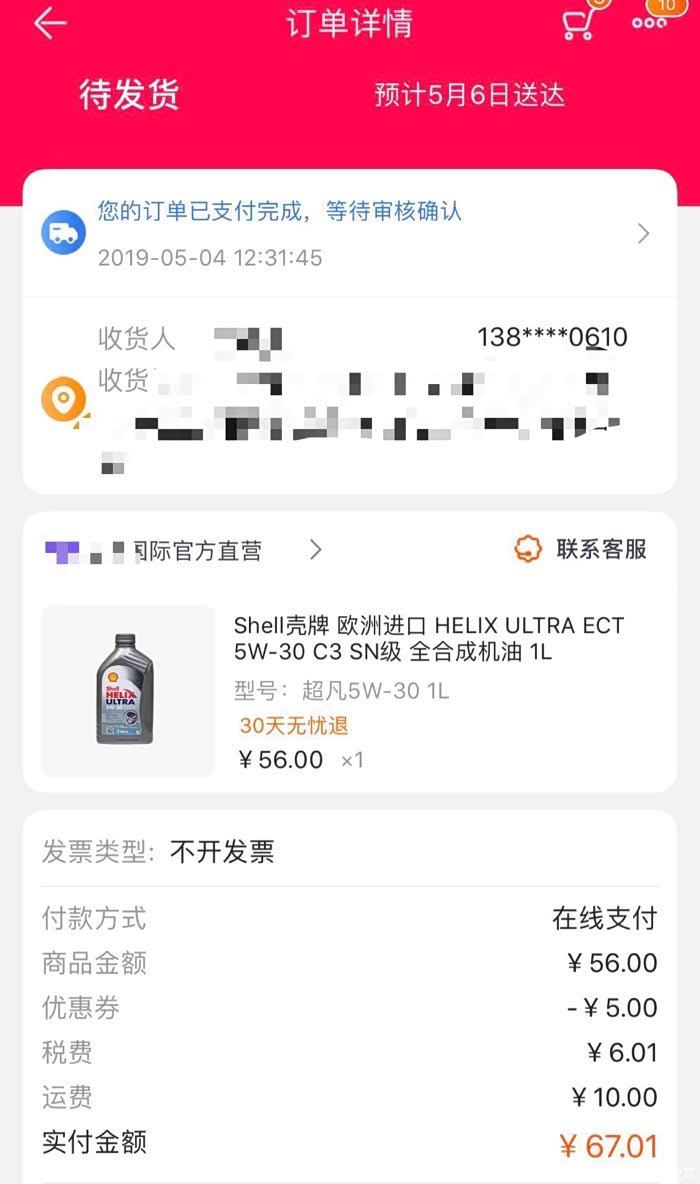Go back using the top-left arrow

point(49,24)
